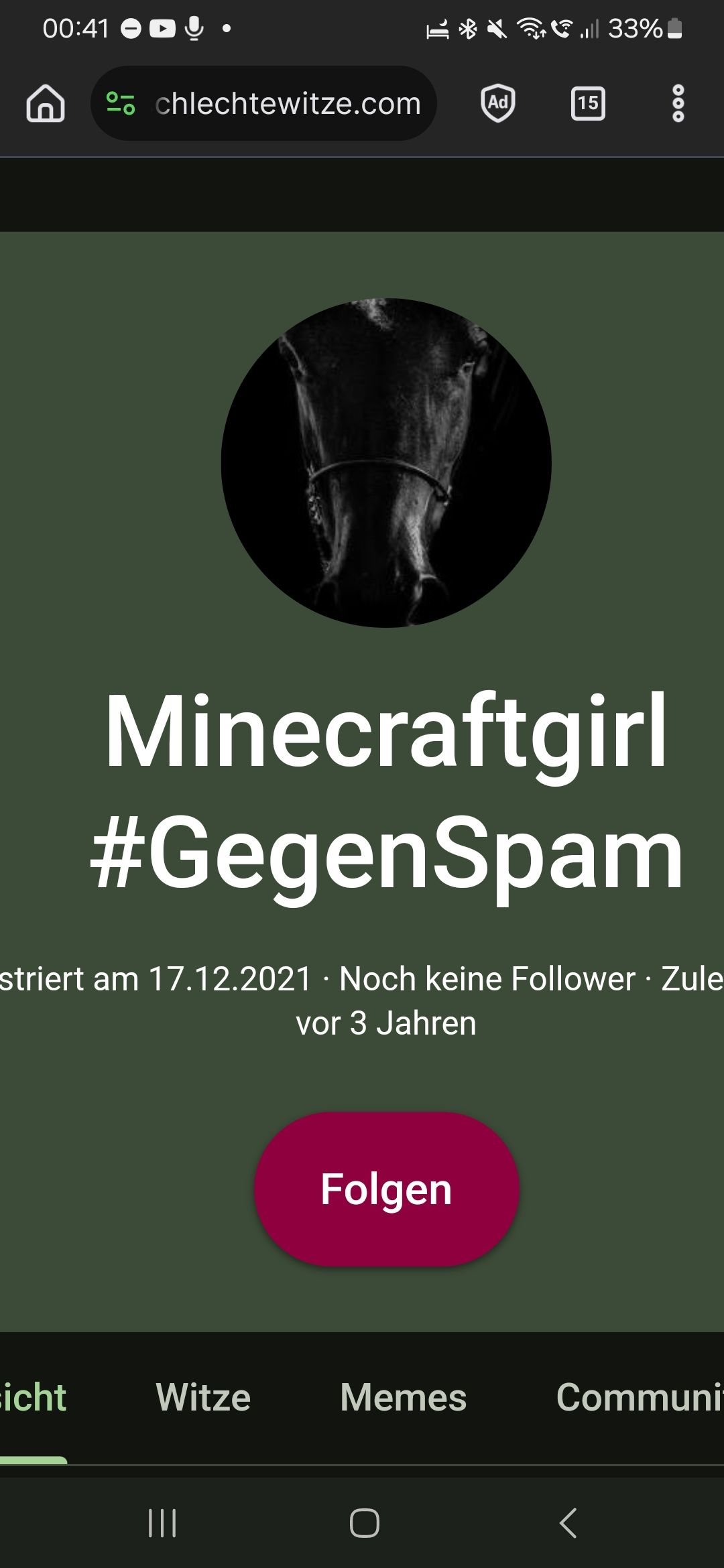The width and height of the screenshot is (724, 1568).
Task: Switch to the Memes tab
Action: point(403,1397)
